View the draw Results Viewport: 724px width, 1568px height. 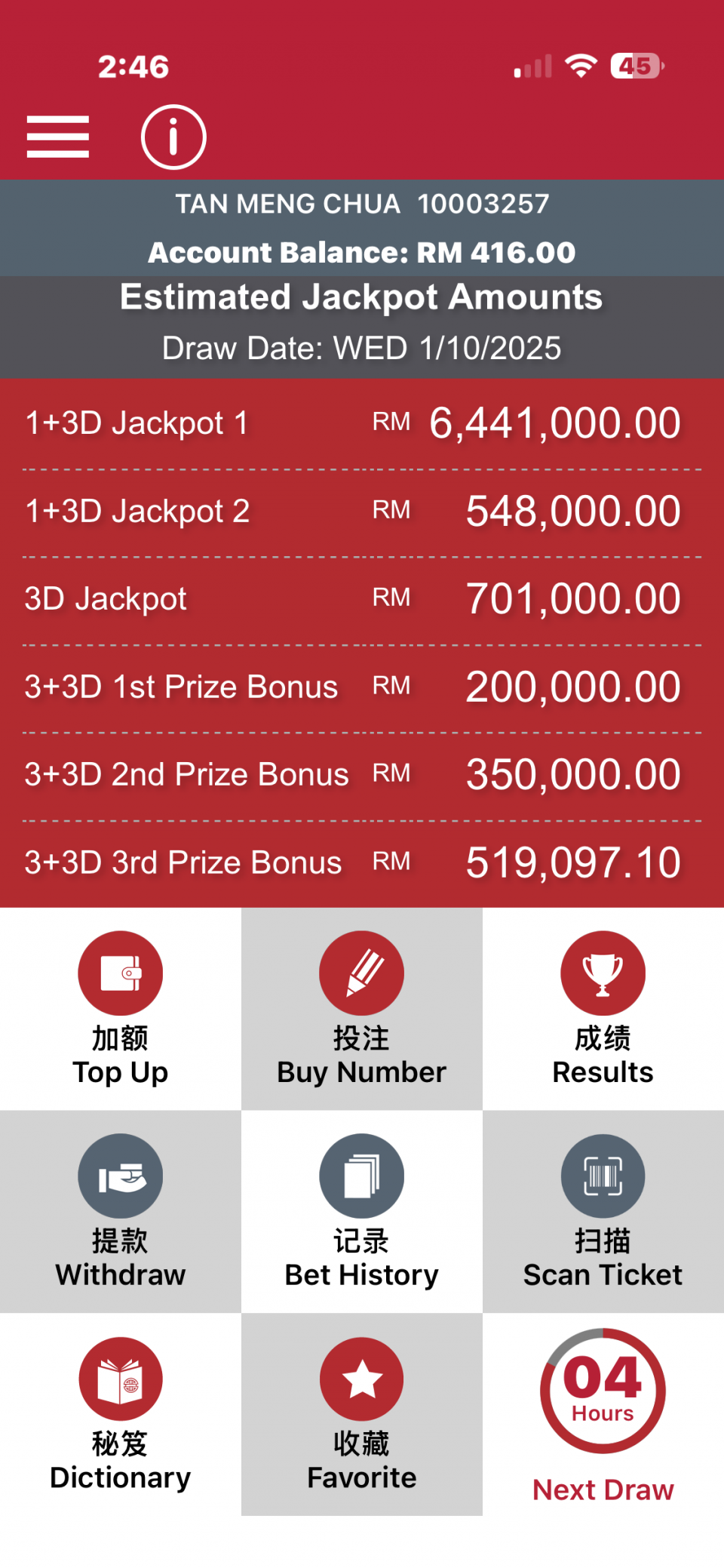tap(603, 1008)
